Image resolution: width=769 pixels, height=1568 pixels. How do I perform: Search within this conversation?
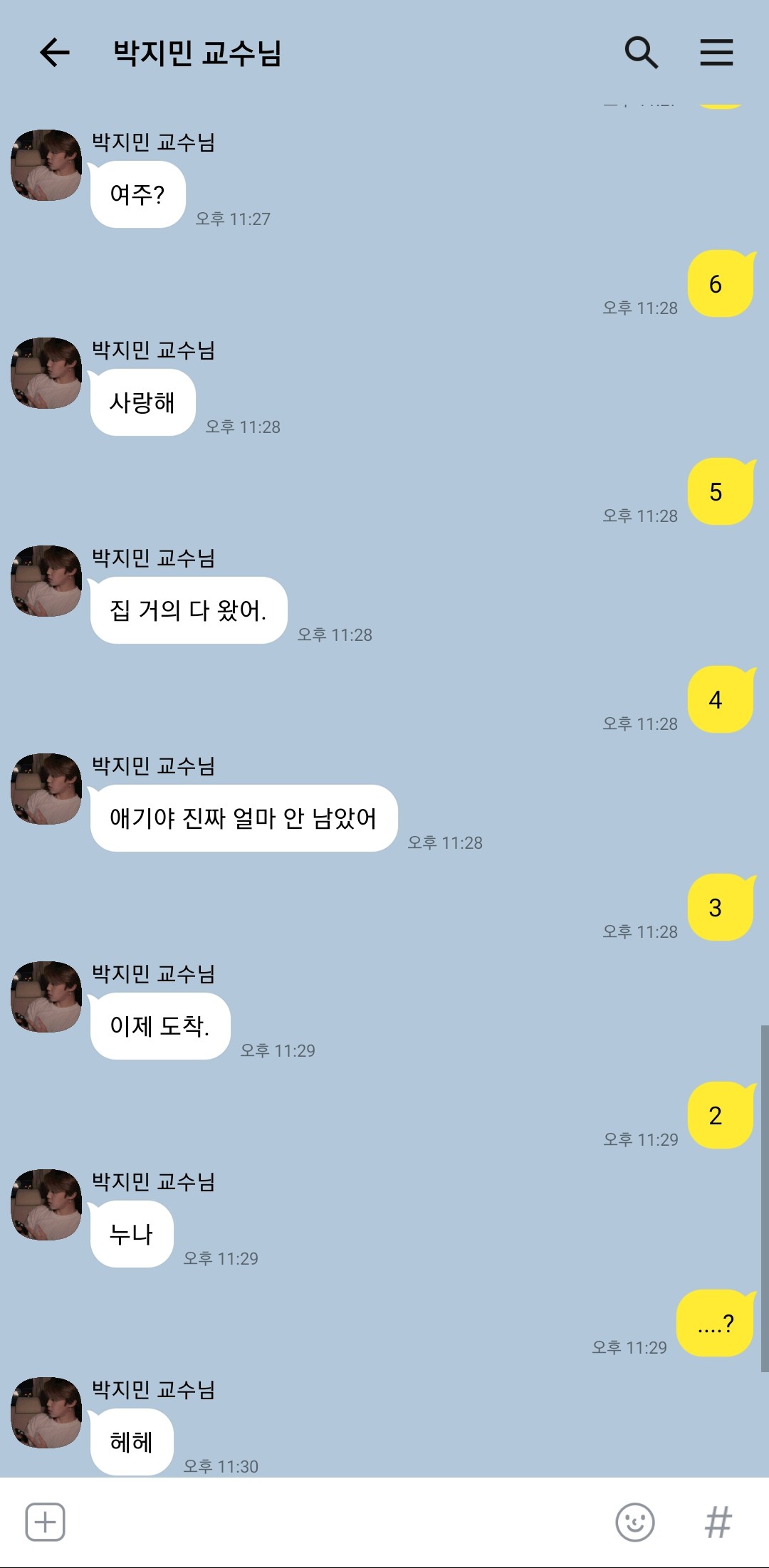641,53
